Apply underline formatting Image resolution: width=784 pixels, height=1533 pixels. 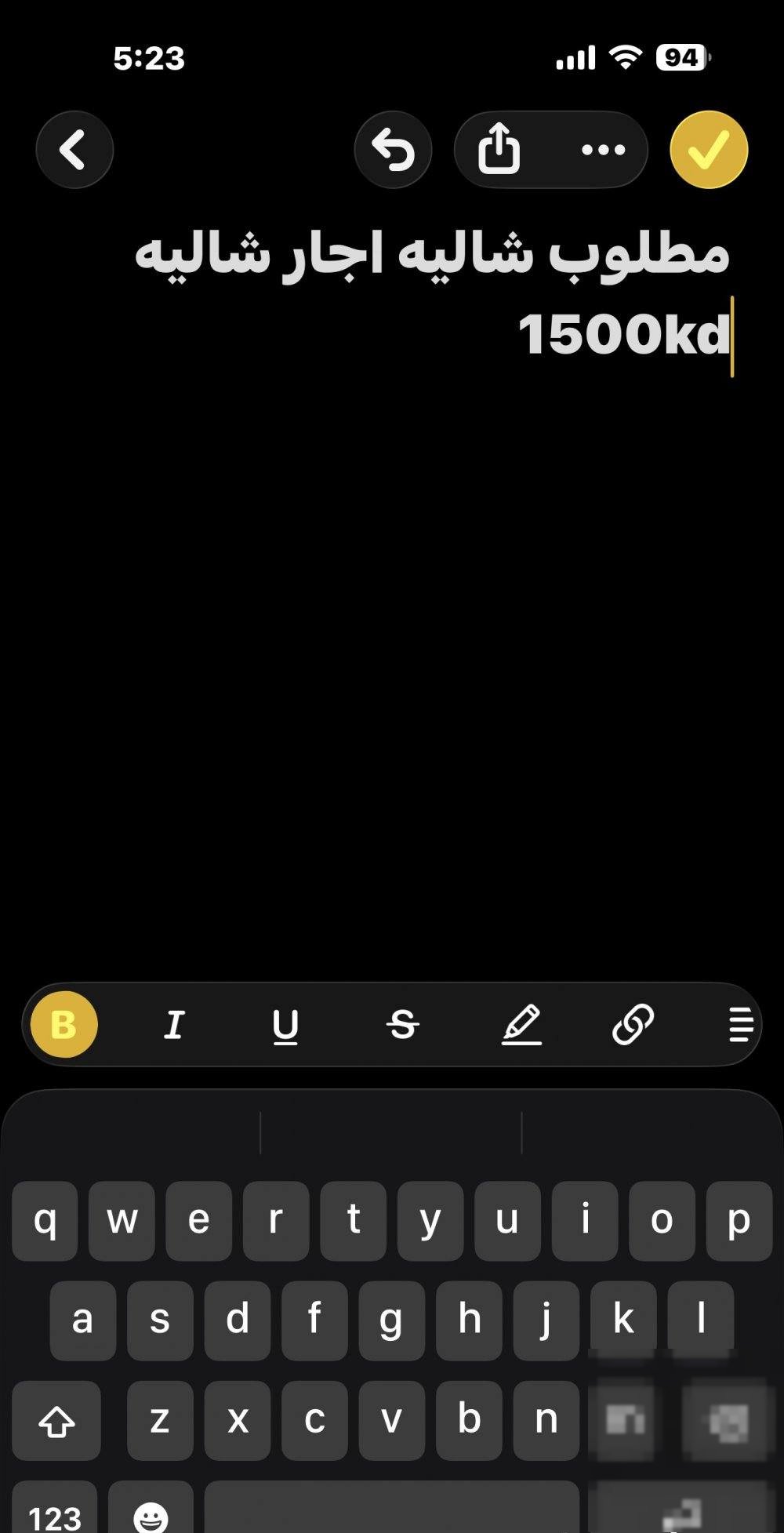click(285, 1024)
